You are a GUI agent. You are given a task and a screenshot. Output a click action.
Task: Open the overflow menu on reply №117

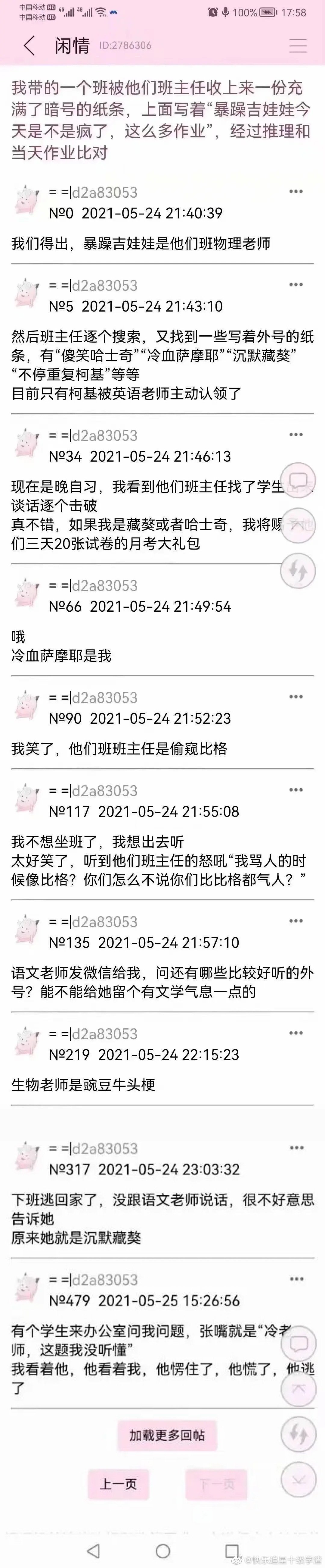pyautogui.click(x=296, y=790)
